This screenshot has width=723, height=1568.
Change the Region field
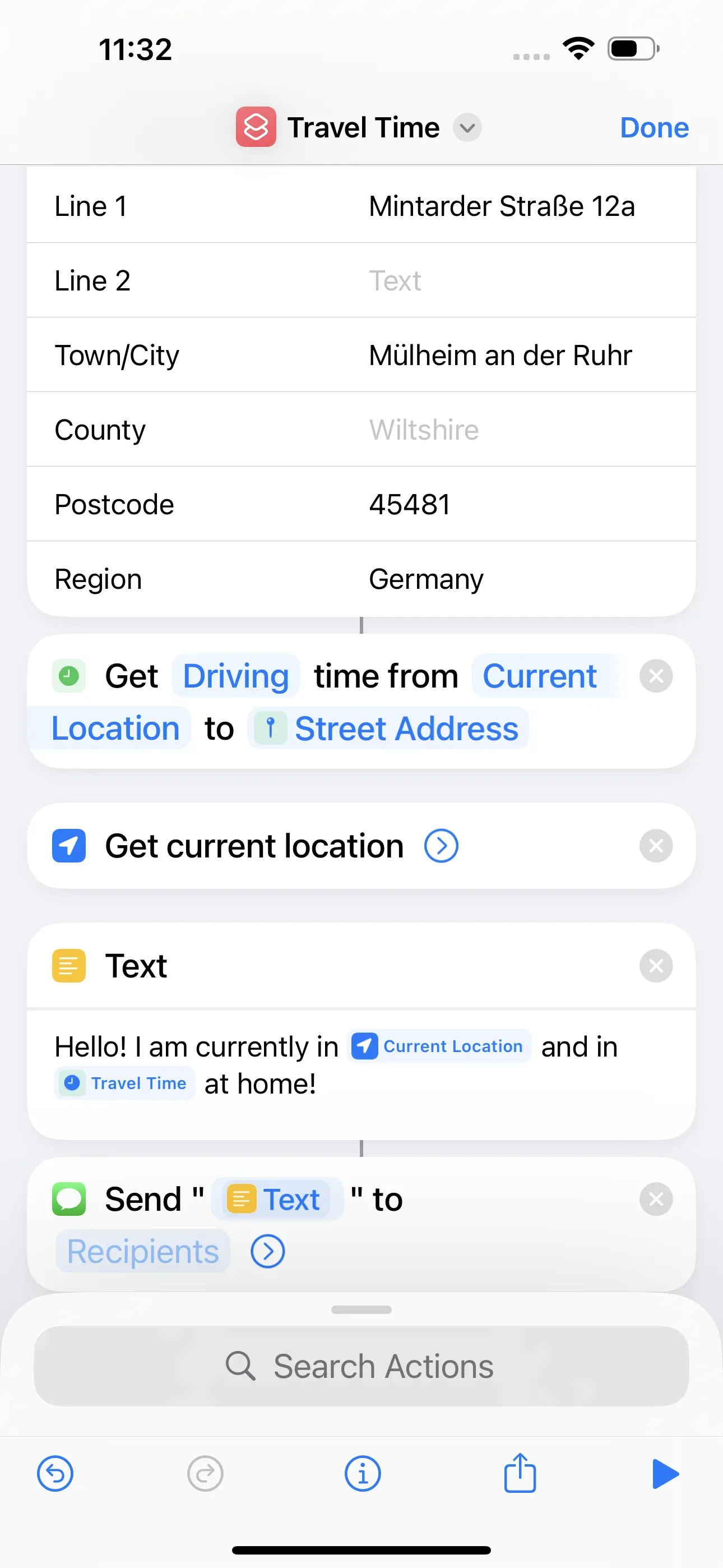tap(502, 579)
